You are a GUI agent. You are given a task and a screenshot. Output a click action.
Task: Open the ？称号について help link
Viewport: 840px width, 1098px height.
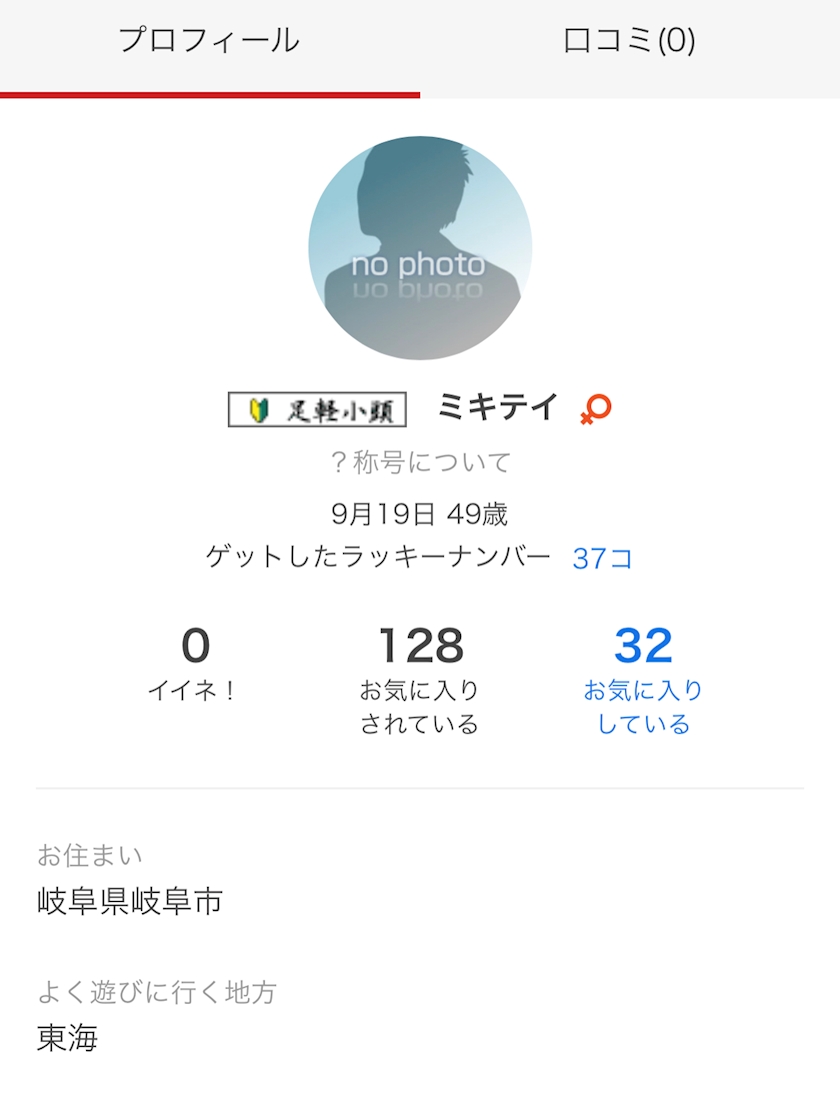pyautogui.click(x=420, y=462)
